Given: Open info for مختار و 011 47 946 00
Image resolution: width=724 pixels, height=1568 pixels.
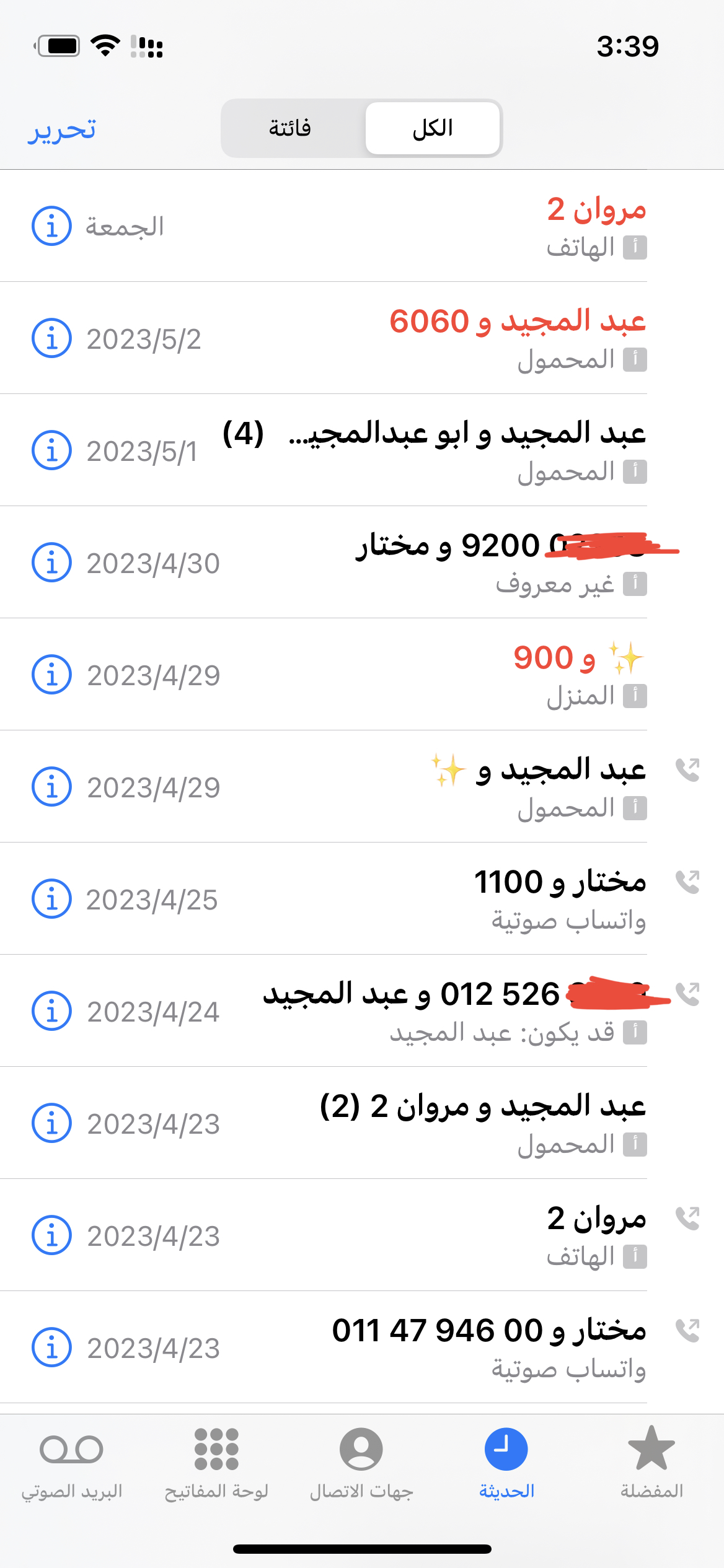Looking at the screenshot, I should coord(51,1347).
